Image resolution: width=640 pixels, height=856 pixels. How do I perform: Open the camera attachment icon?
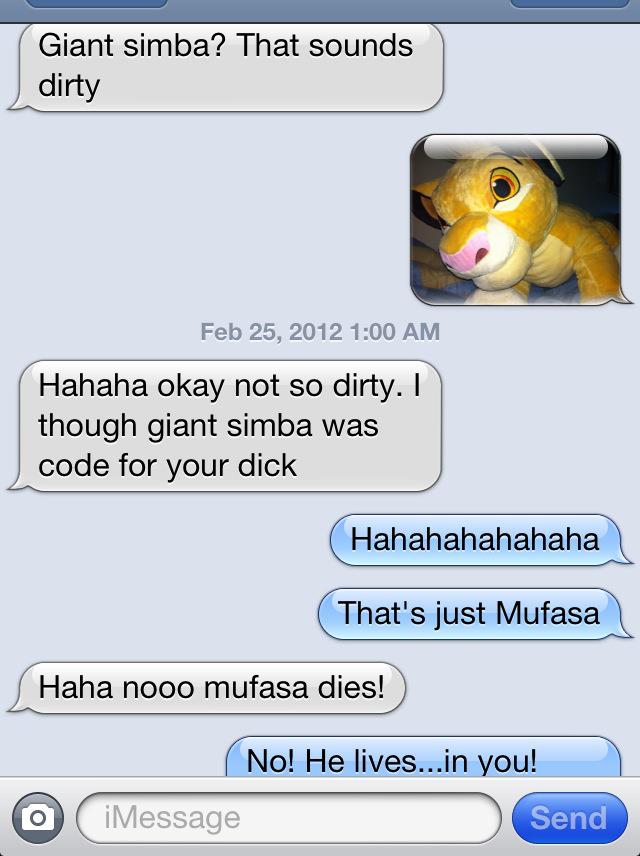37,818
